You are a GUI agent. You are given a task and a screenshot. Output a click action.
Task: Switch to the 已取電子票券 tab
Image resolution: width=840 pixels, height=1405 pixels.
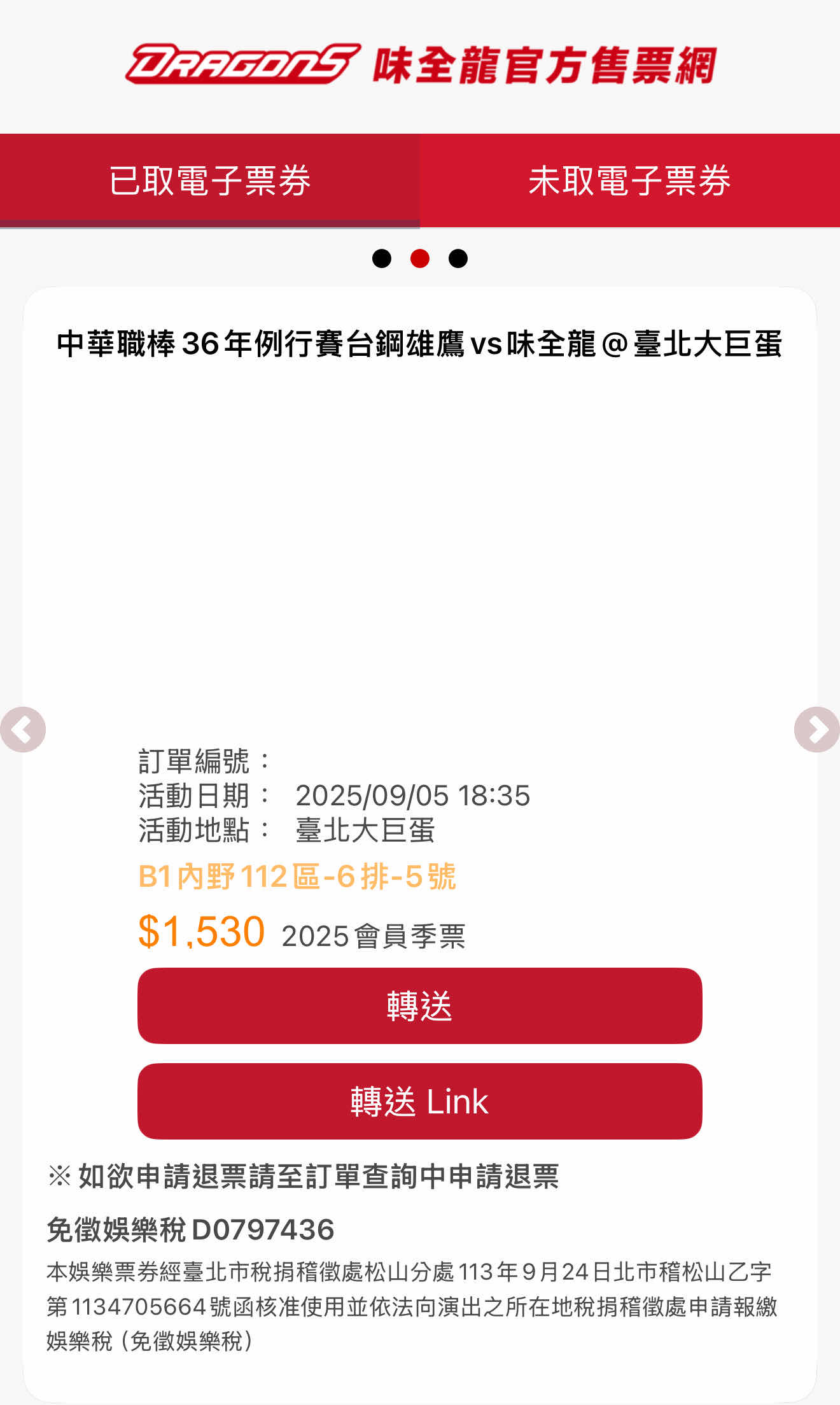pyautogui.click(x=209, y=180)
